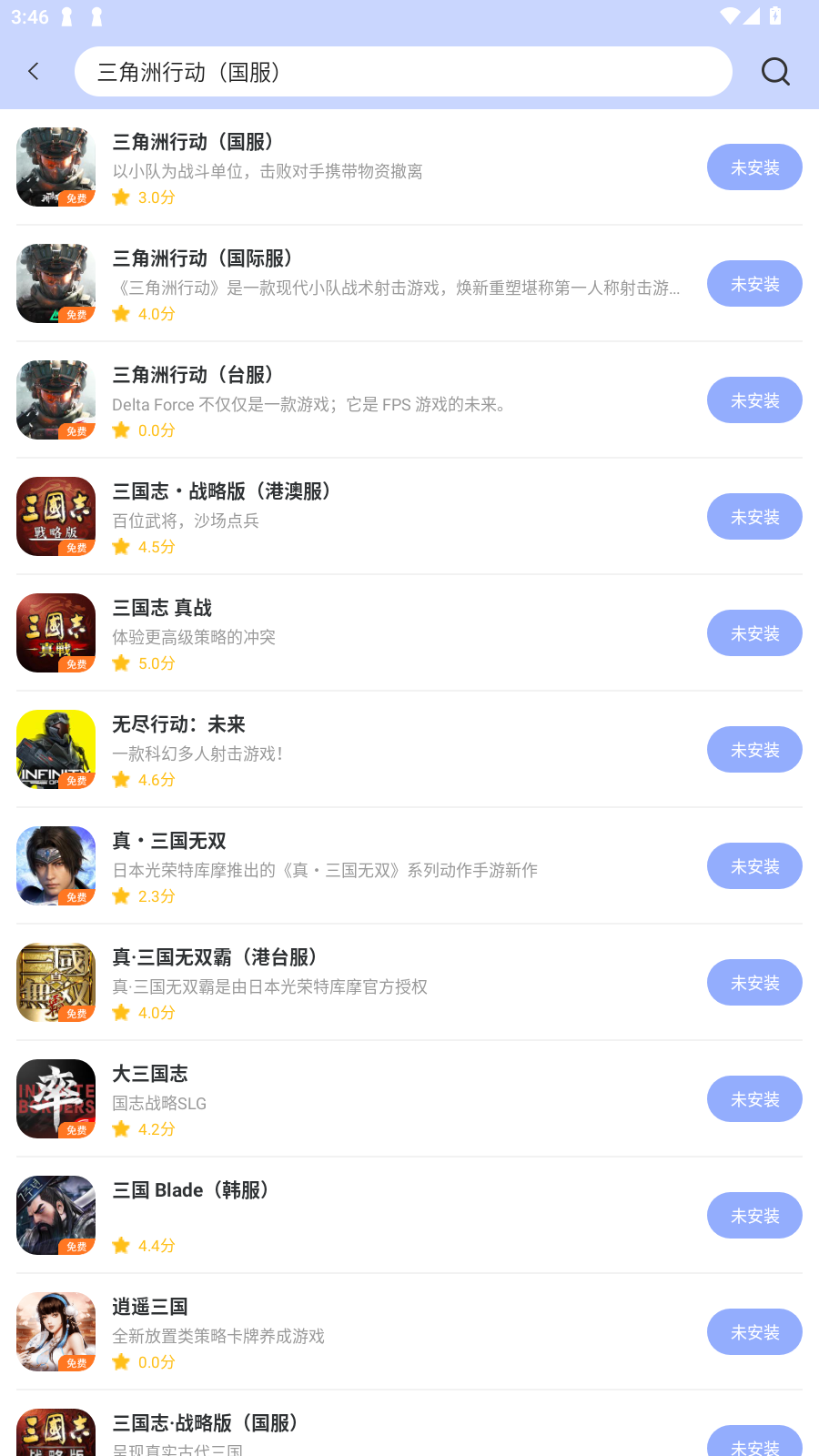819x1456 pixels.
Task: Tap 未安装 next to 三角洲行动（国际服）
Action: point(754,284)
